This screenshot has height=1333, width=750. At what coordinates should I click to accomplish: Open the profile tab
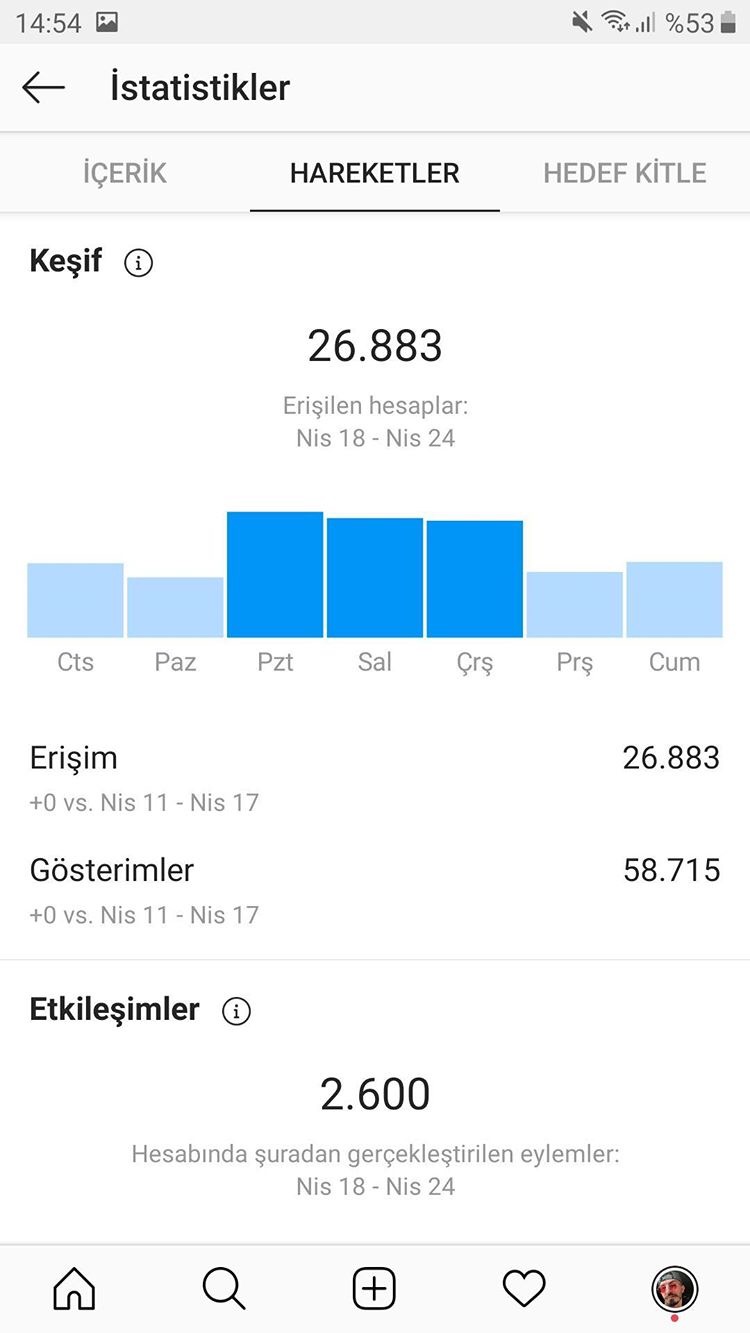[x=675, y=1290]
